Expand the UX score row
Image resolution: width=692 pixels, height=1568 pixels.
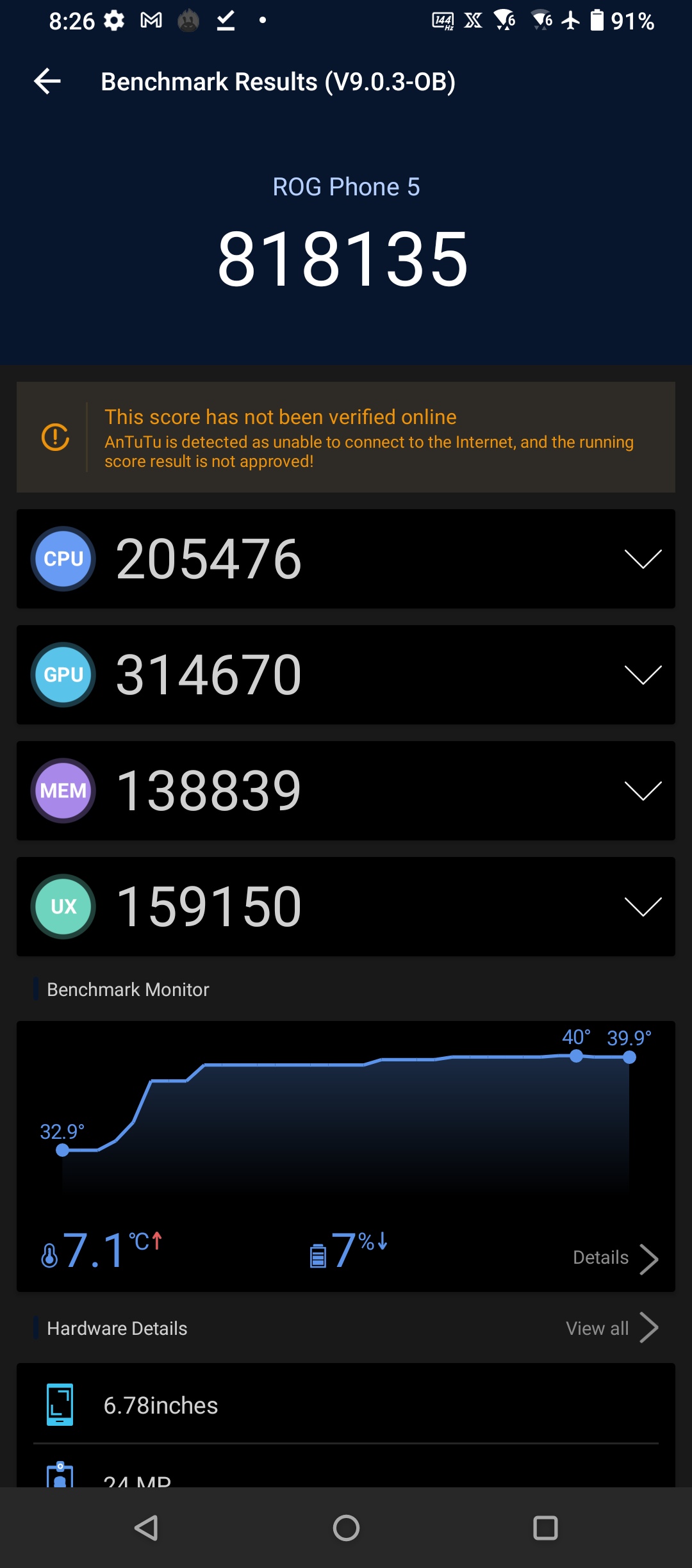click(642, 906)
